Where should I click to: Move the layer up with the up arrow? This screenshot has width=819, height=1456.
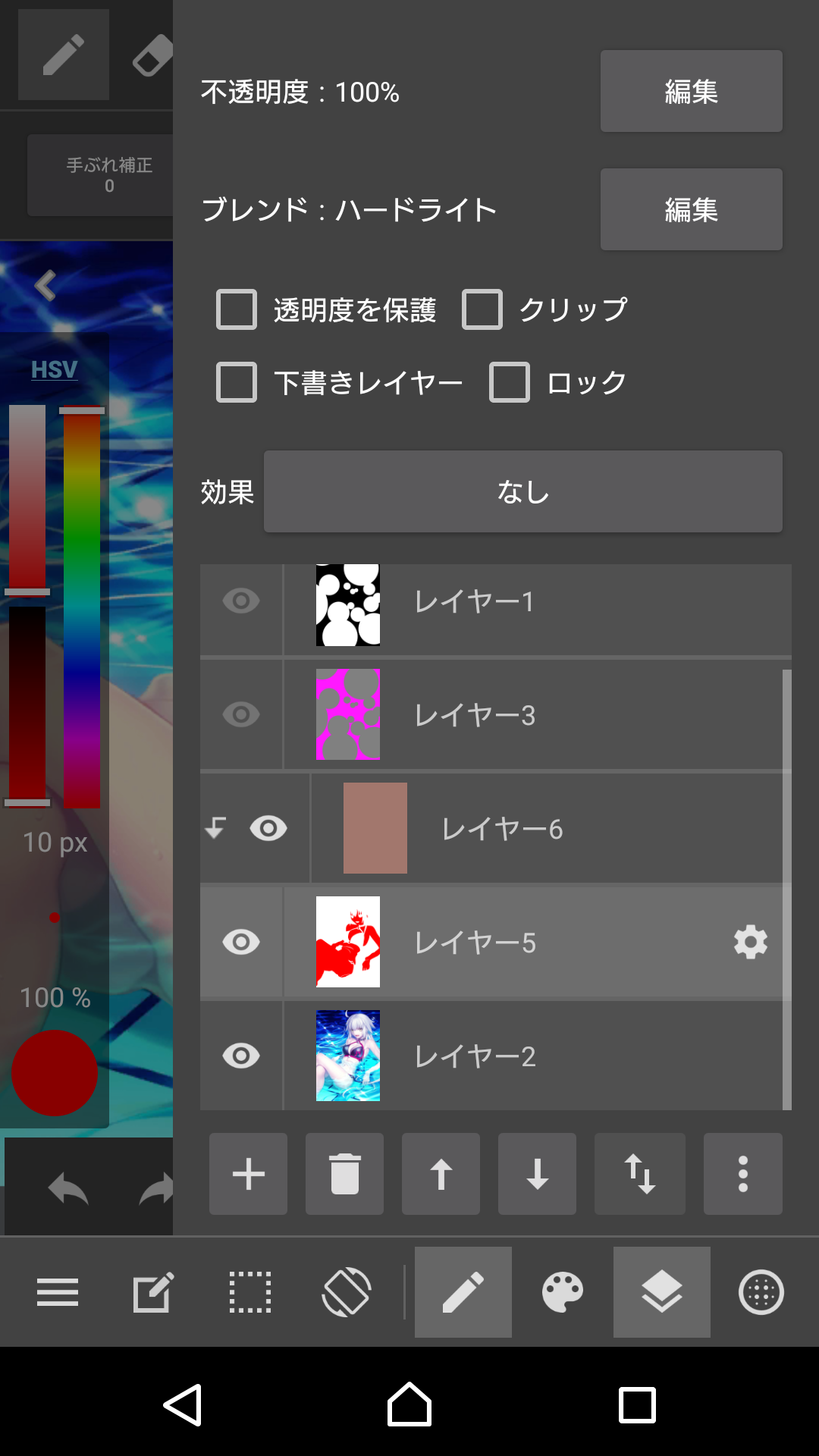[441, 1174]
